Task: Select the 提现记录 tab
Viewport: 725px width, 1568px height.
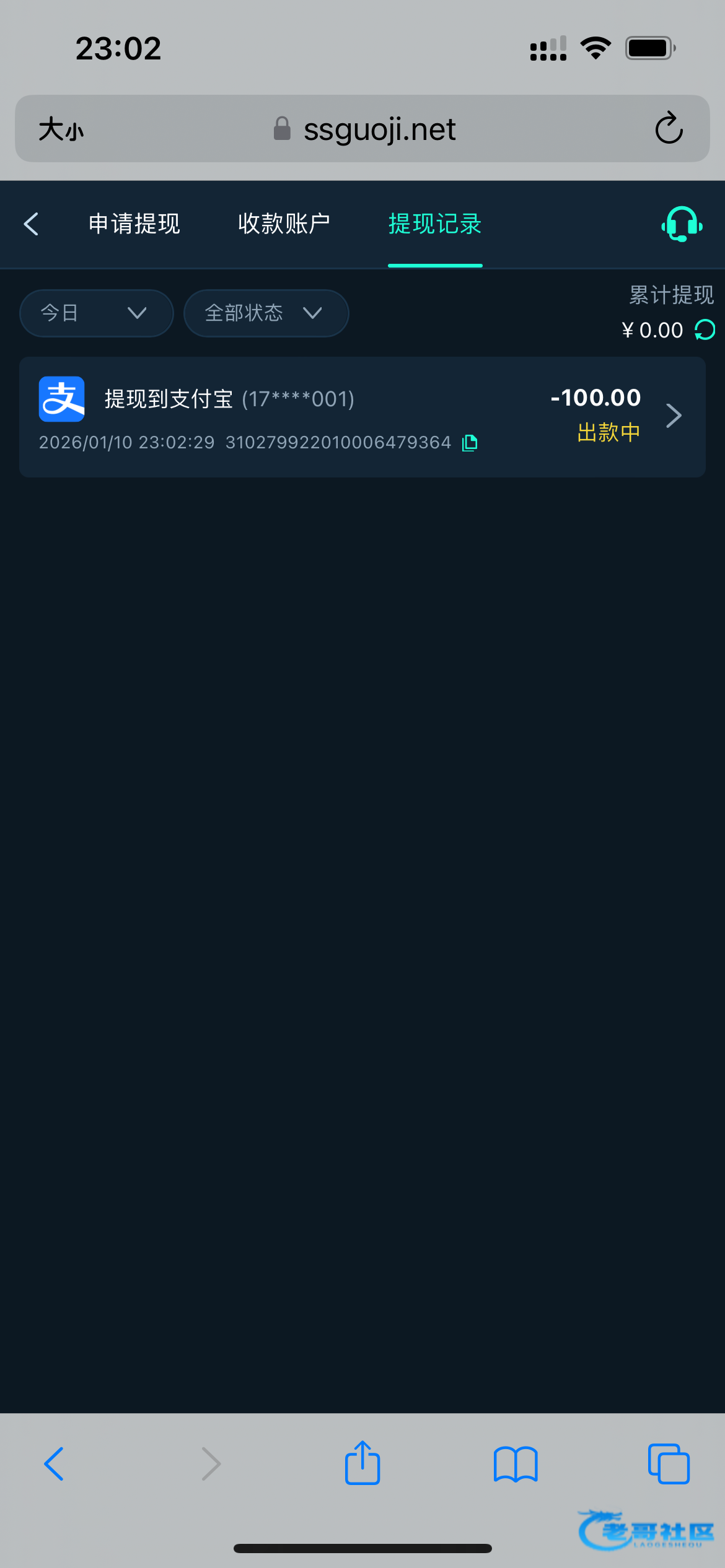Action: [435, 224]
